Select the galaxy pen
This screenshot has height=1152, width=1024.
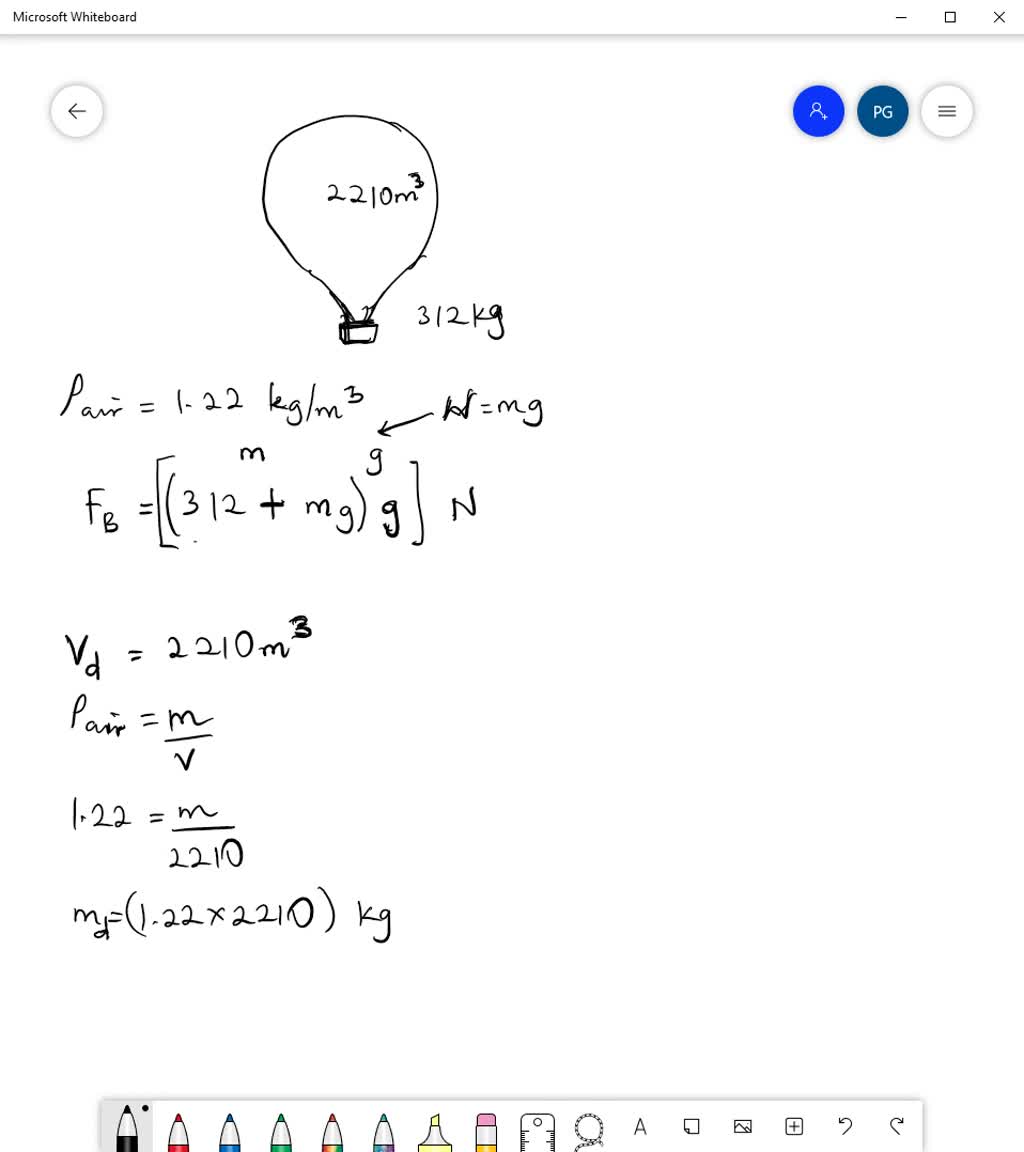click(383, 1130)
